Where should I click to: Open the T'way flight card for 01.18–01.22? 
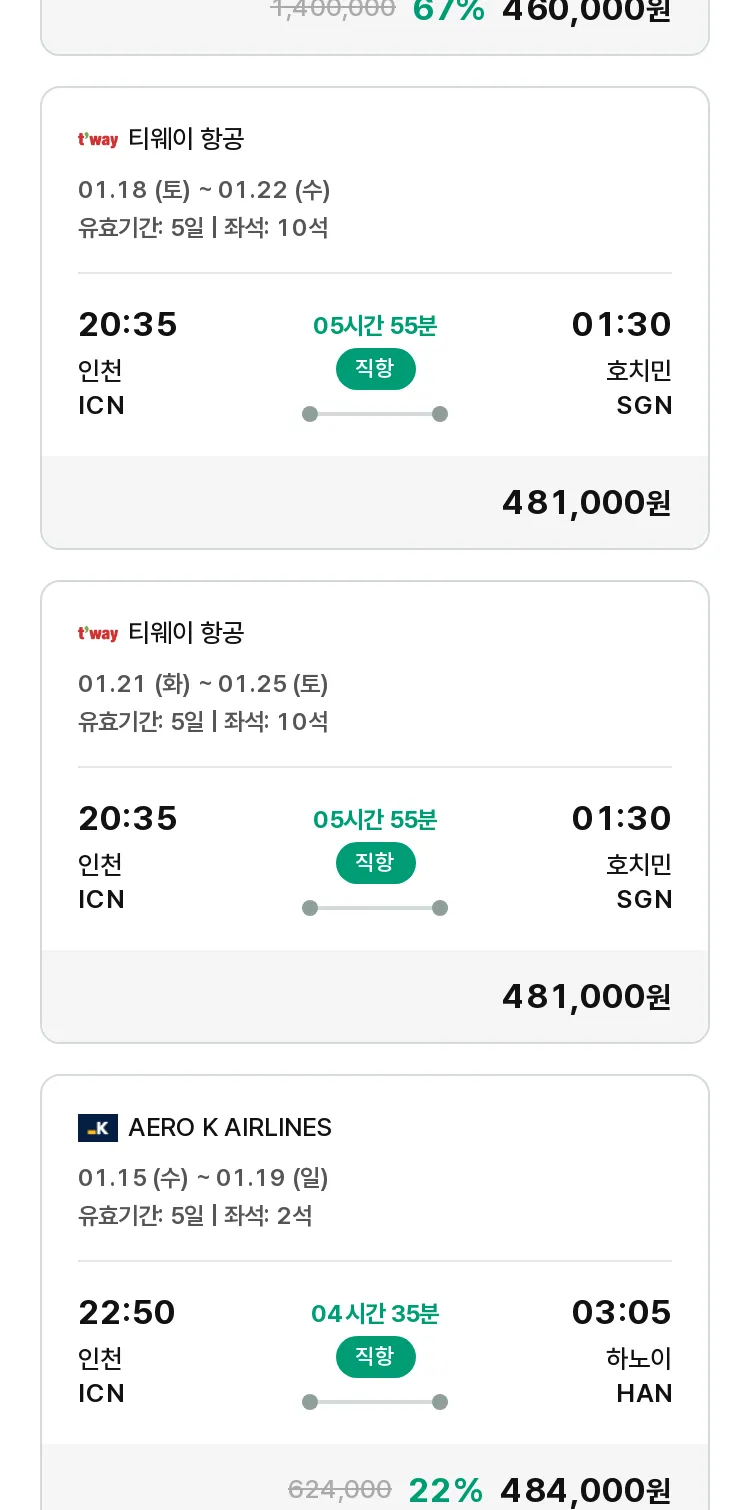coord(375,318)
